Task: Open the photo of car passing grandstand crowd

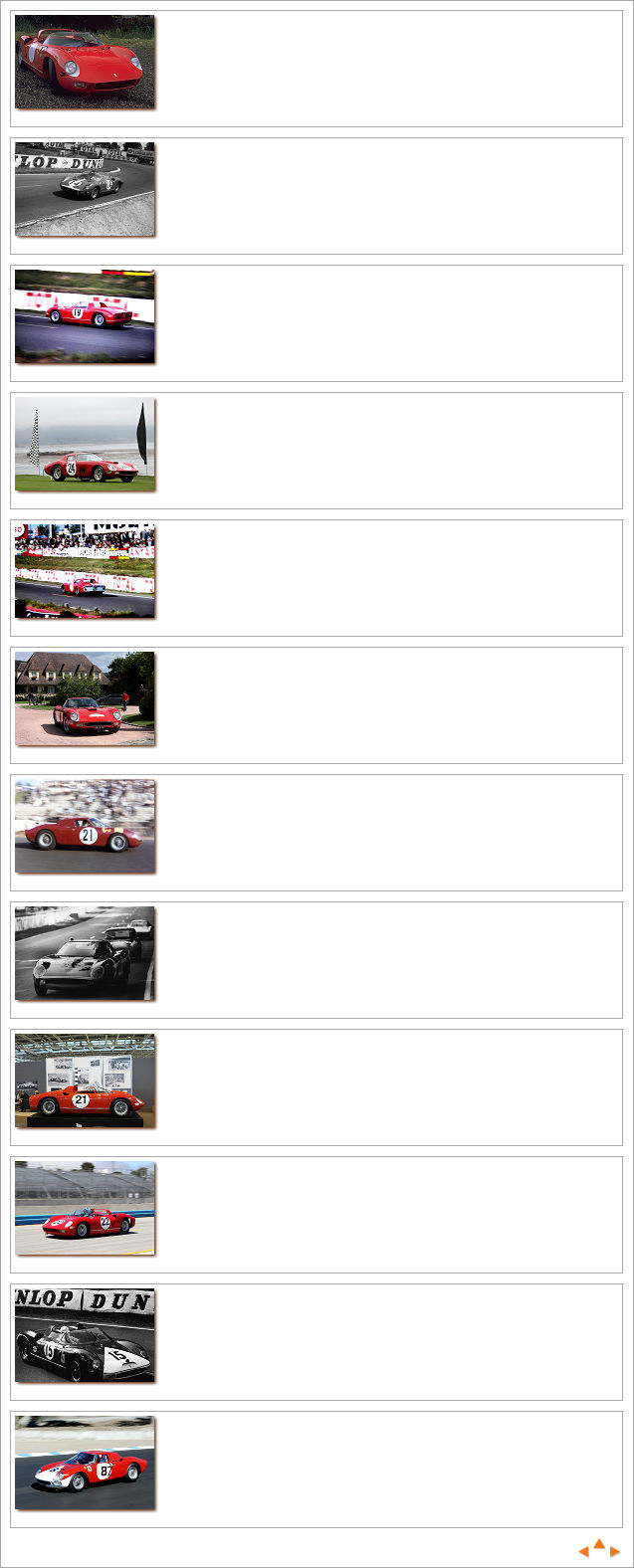Action: (85, 571)
